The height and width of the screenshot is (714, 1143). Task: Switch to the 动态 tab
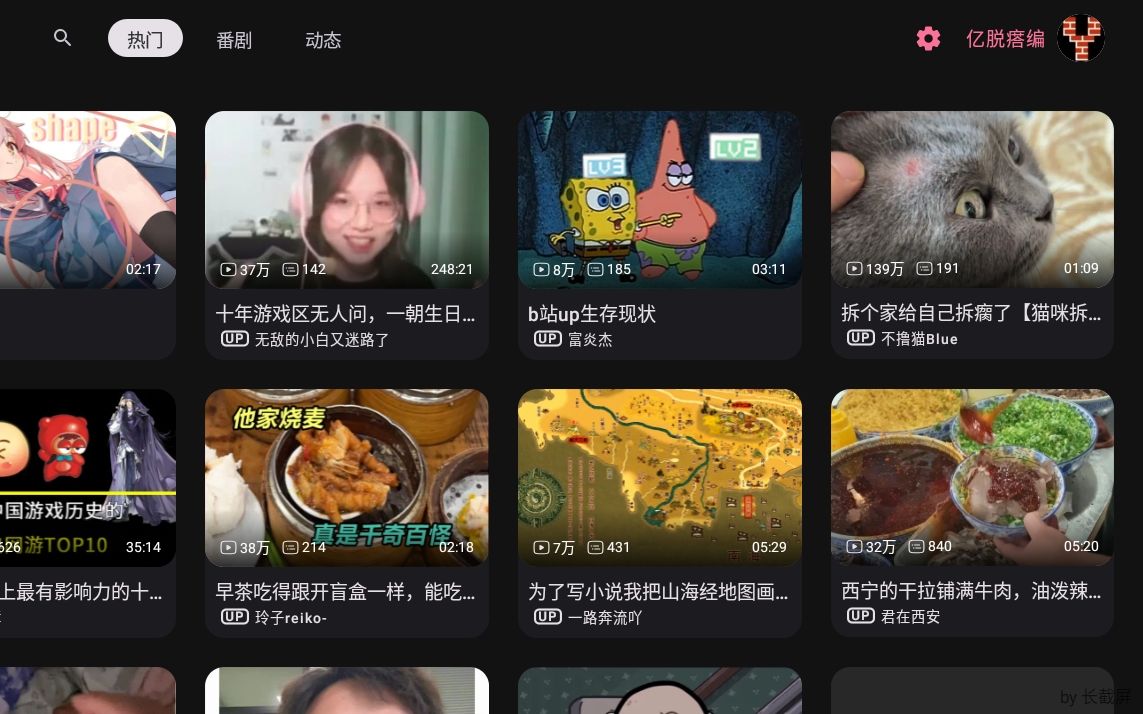pos(323,40)
